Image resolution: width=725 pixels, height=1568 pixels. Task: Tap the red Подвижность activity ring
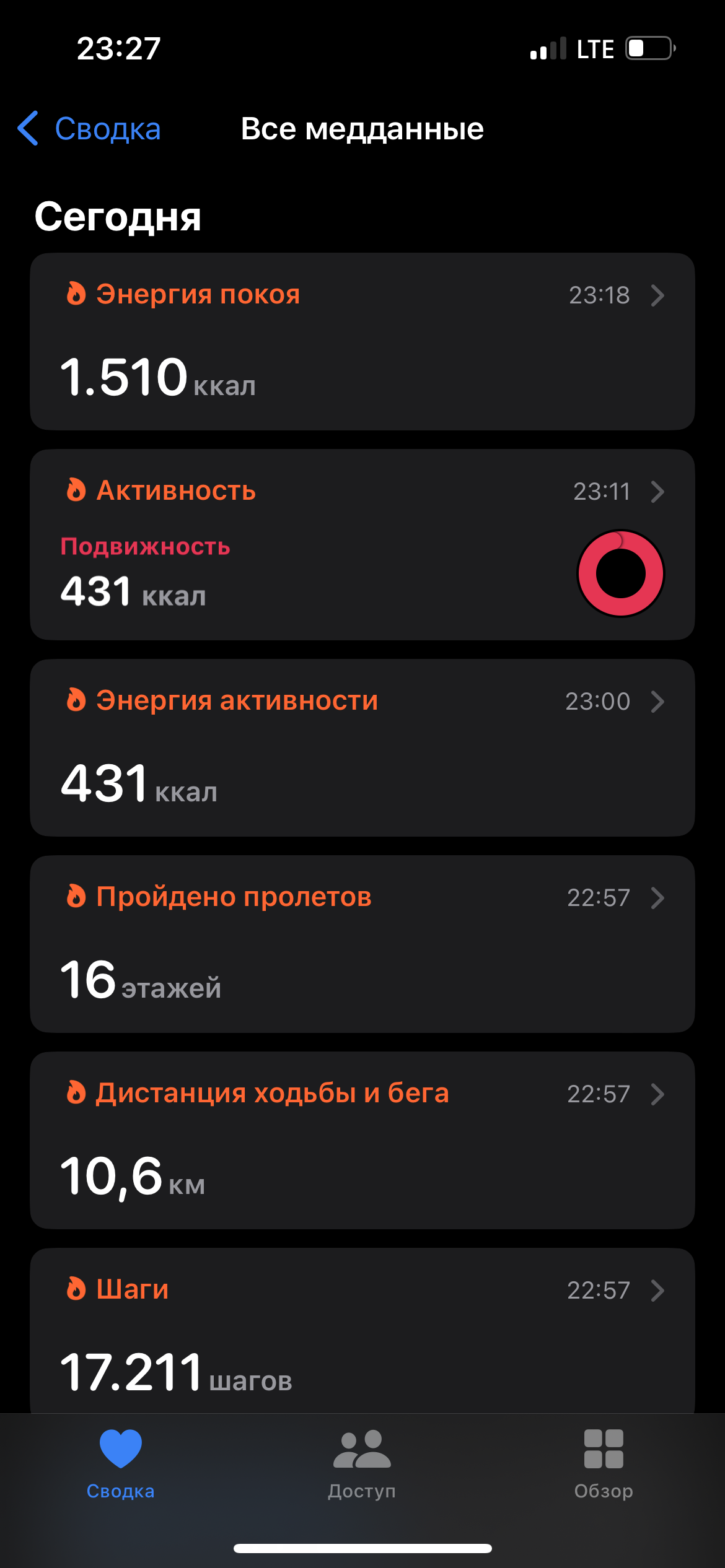tap(622, 573)
